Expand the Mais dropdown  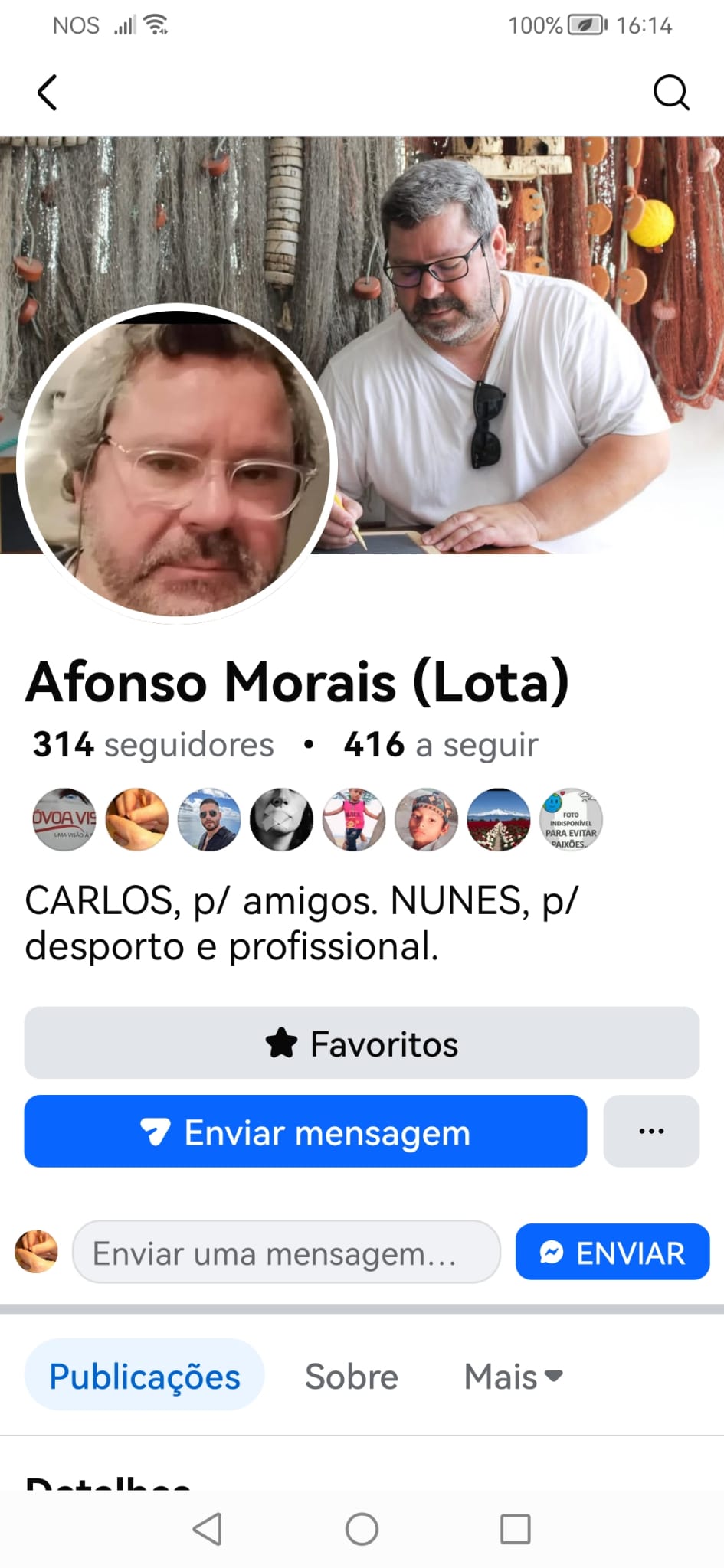pos(513,1376)
